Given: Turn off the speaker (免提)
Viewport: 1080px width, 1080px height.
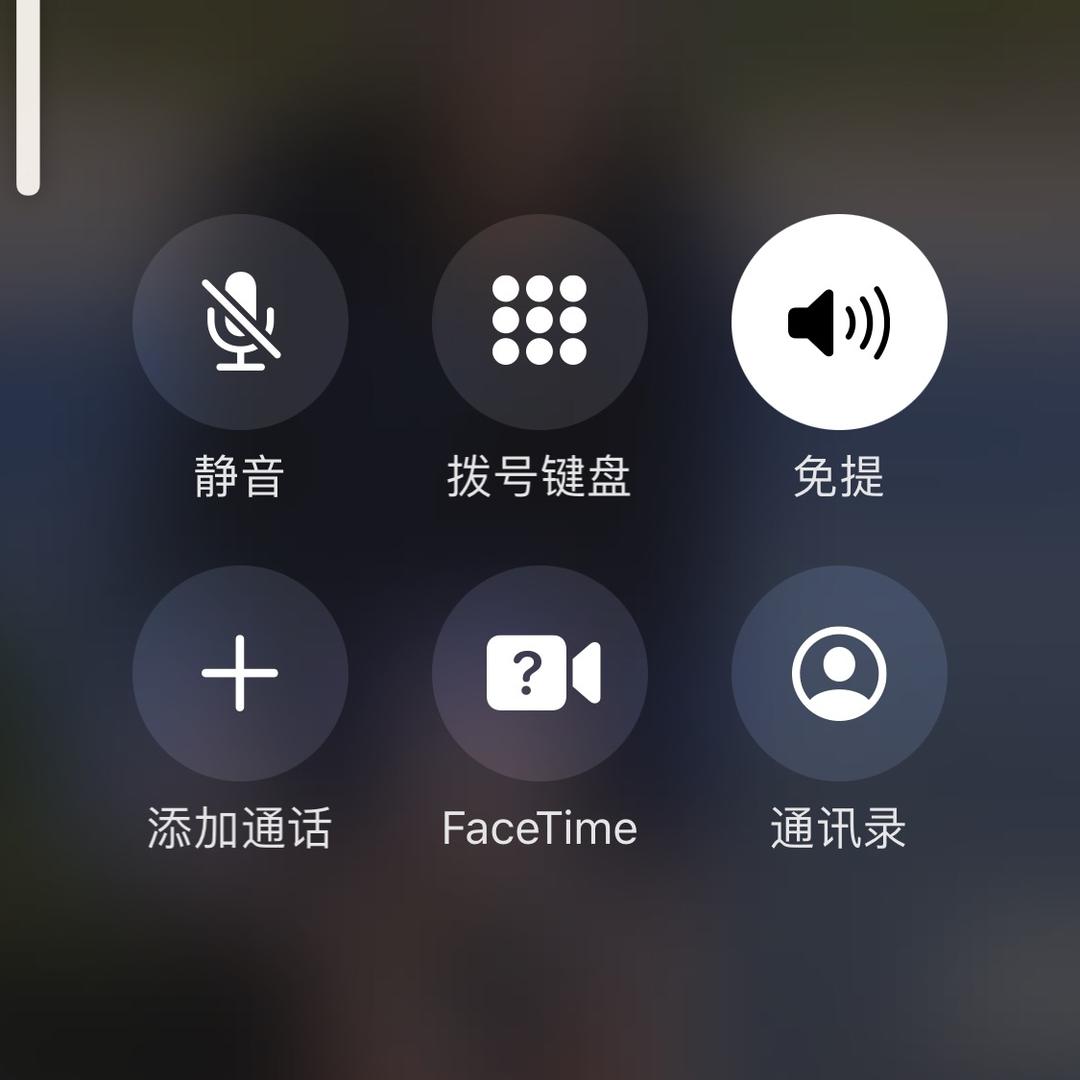Looking at the screenshot, I should click(839, 322).
